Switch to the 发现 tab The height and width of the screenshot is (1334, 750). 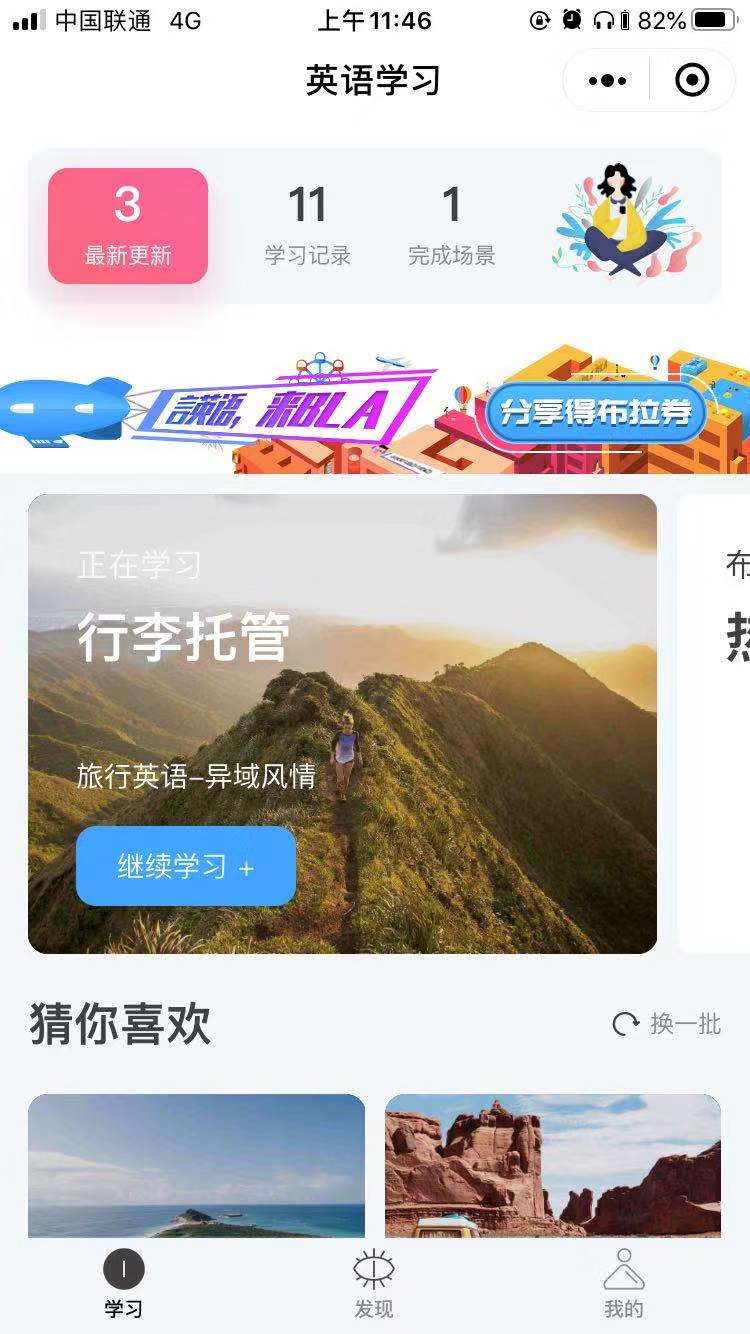click(x=374, y=1284)
